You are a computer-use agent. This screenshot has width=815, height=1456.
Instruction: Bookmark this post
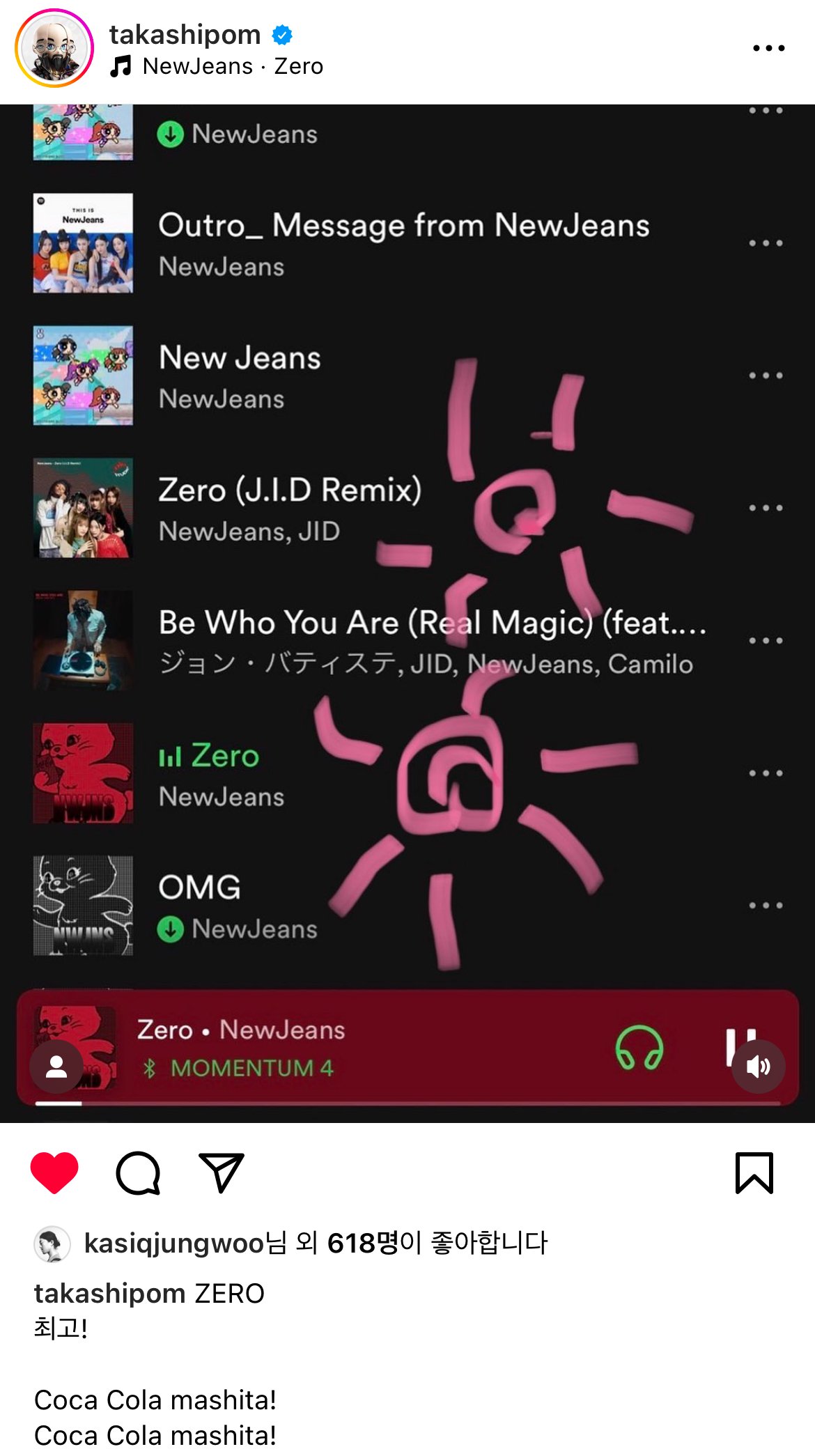click(x=754, y=1173)
